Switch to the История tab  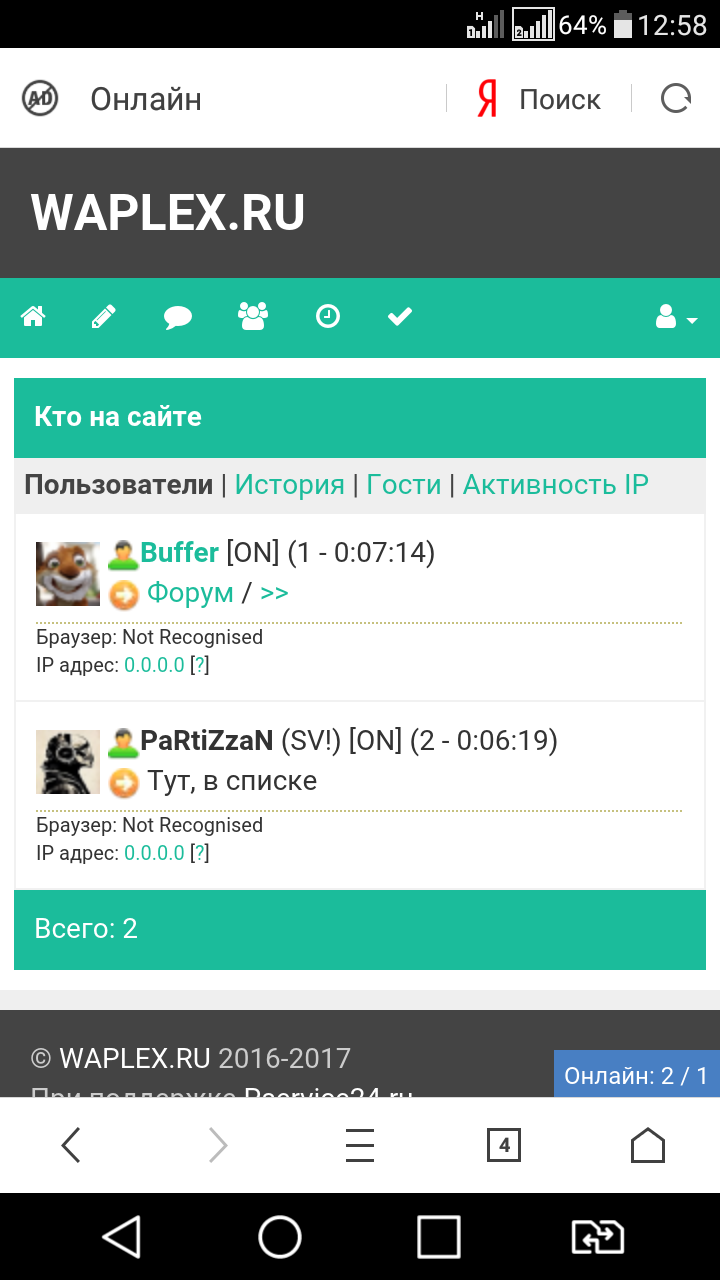289,485
